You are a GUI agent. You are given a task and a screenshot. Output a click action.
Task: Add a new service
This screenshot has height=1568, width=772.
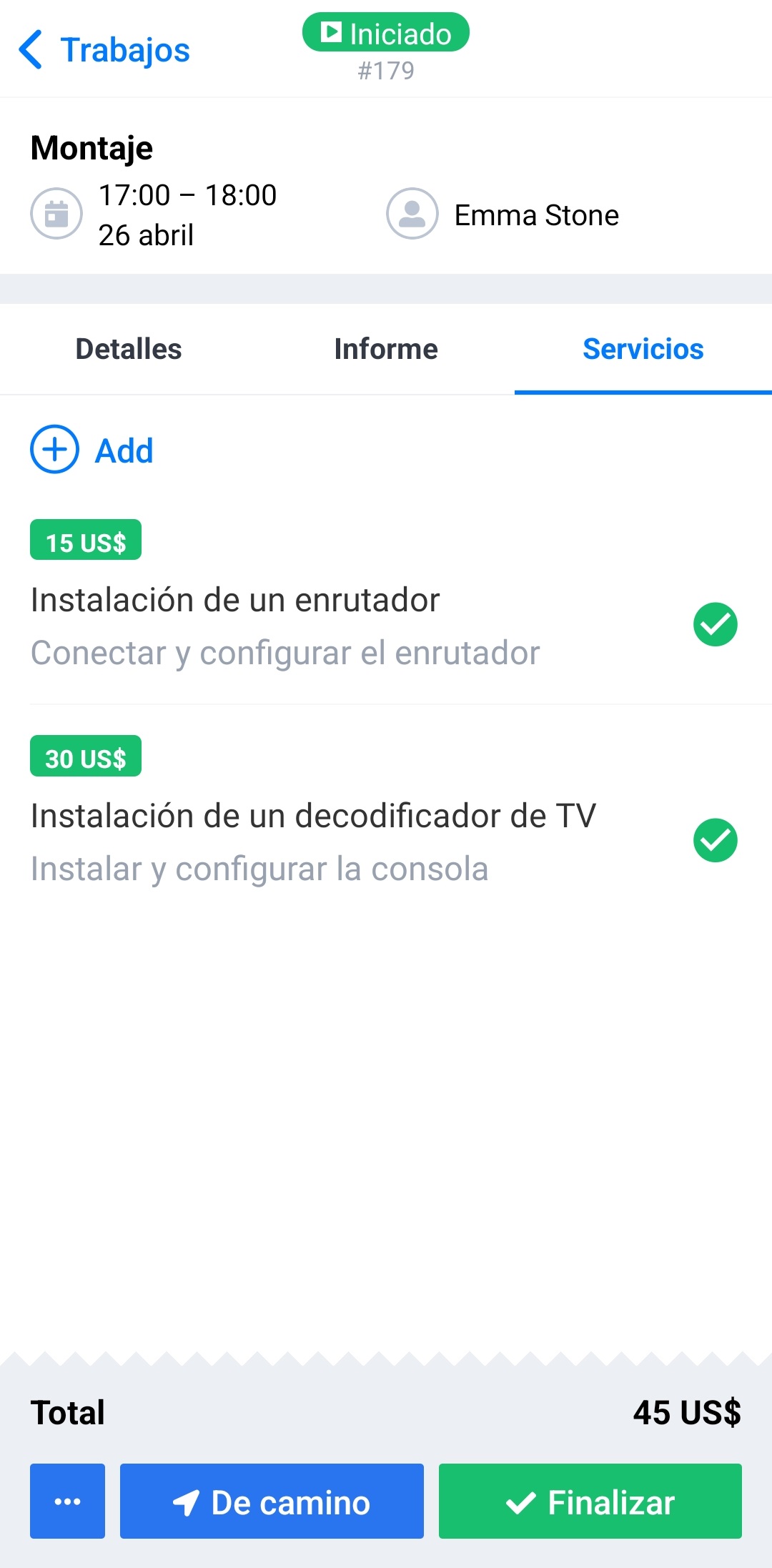pyautogui.click(x=92, y=450)
